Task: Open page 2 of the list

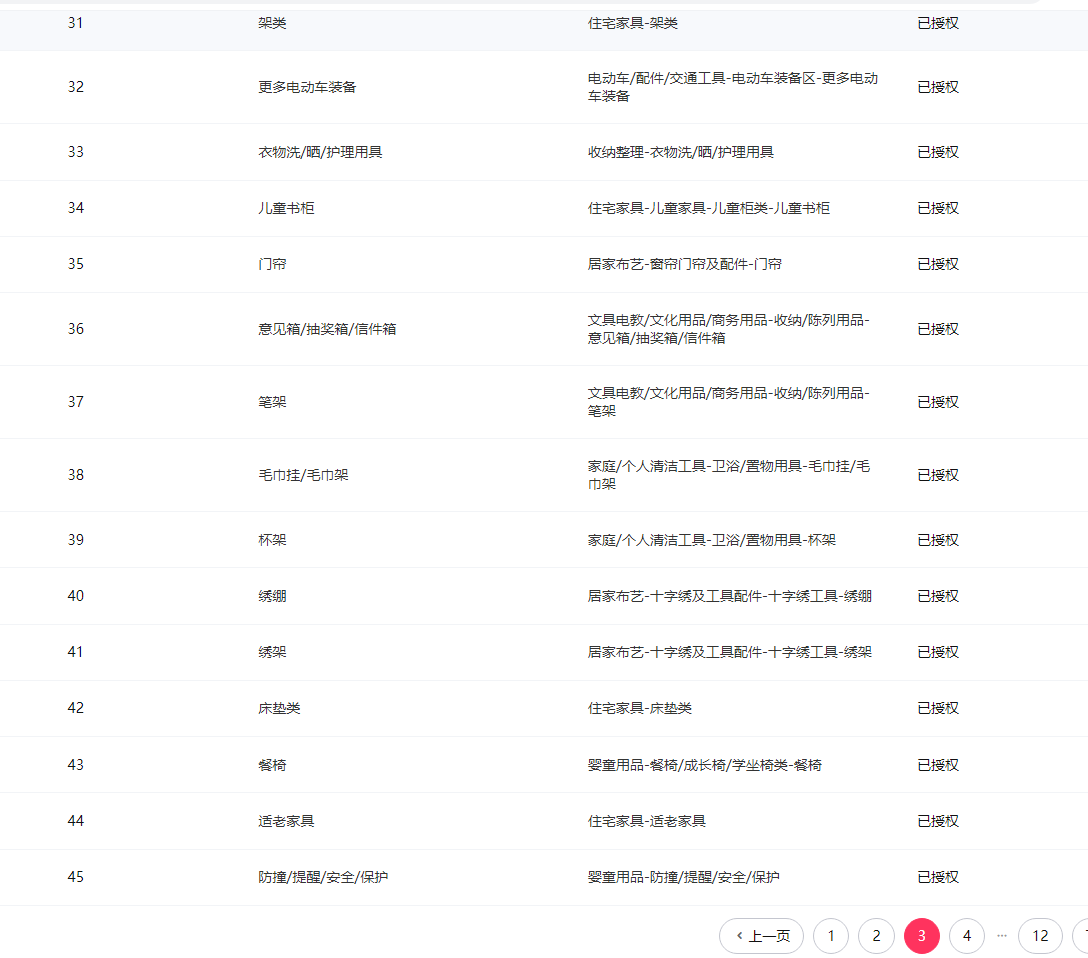Action: coord(876,936)
